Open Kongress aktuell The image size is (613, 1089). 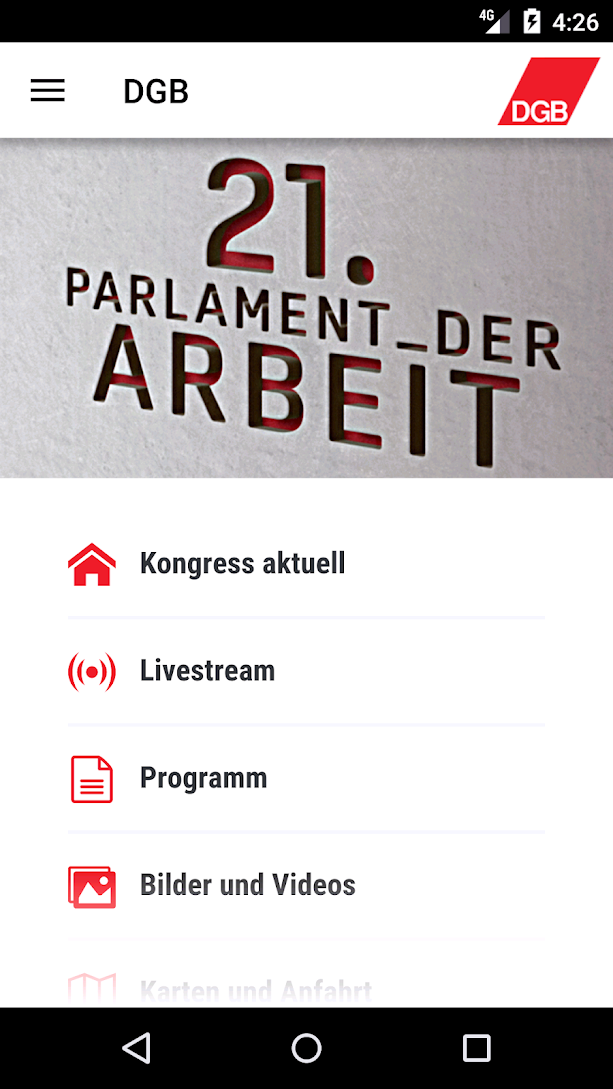click(x=306, y=563)
